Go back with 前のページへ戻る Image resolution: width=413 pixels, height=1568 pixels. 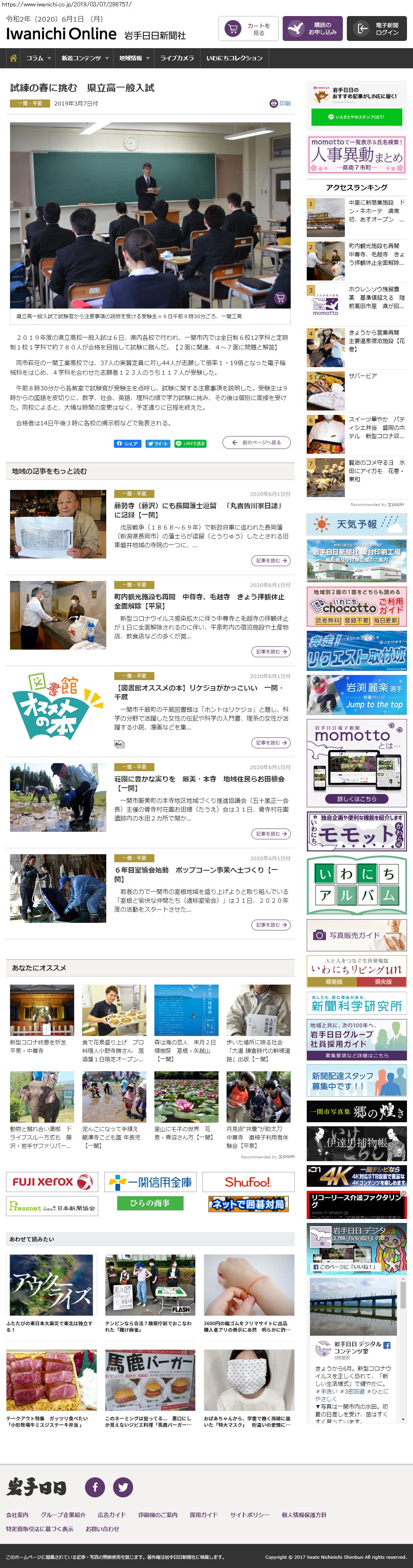[x=256, y=443]
